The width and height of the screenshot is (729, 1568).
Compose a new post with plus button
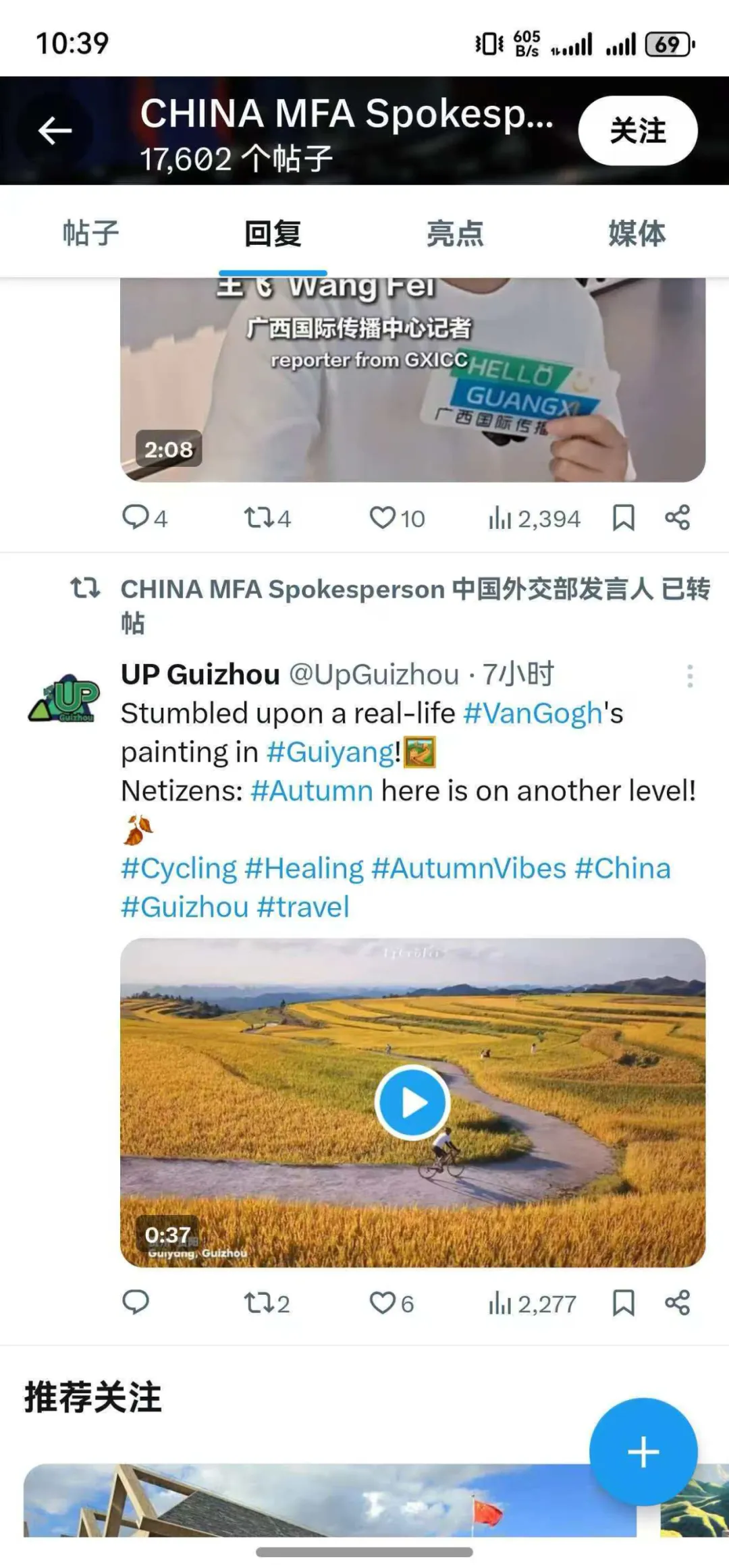(643, 1452)
